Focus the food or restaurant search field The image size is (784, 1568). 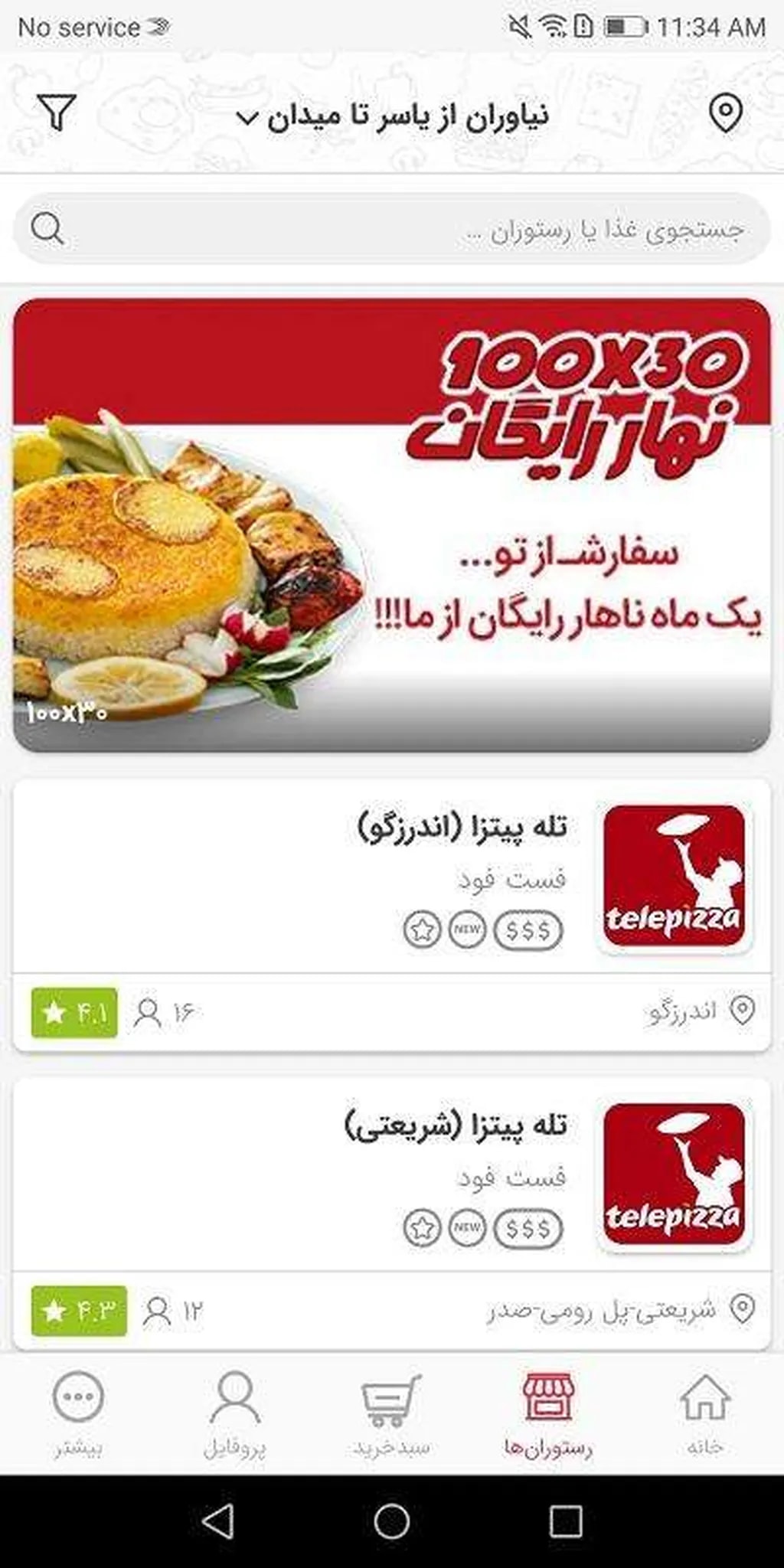(392, 230)
